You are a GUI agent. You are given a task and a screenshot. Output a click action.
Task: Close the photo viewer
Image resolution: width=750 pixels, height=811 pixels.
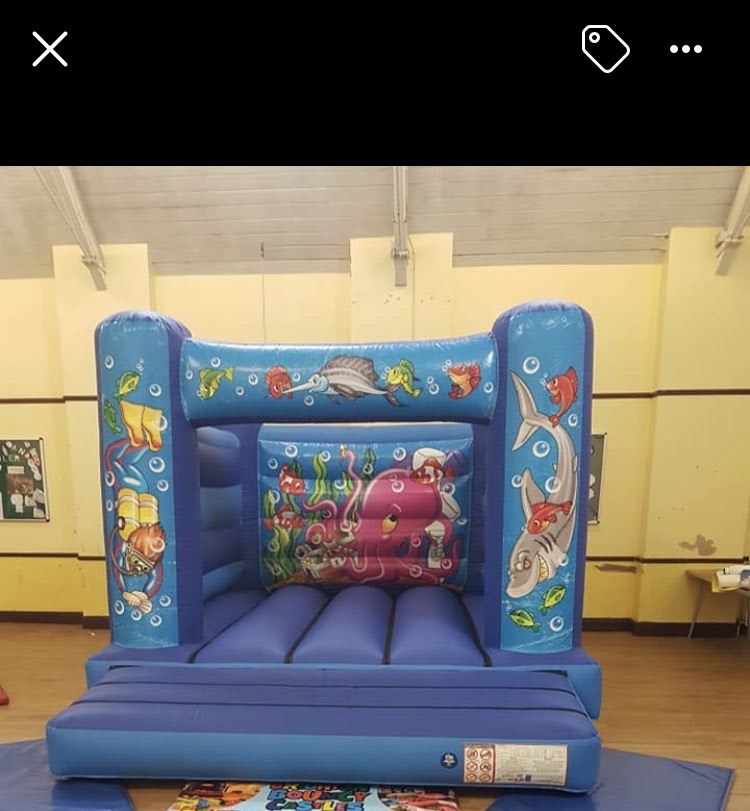click(x=49, y=49)
